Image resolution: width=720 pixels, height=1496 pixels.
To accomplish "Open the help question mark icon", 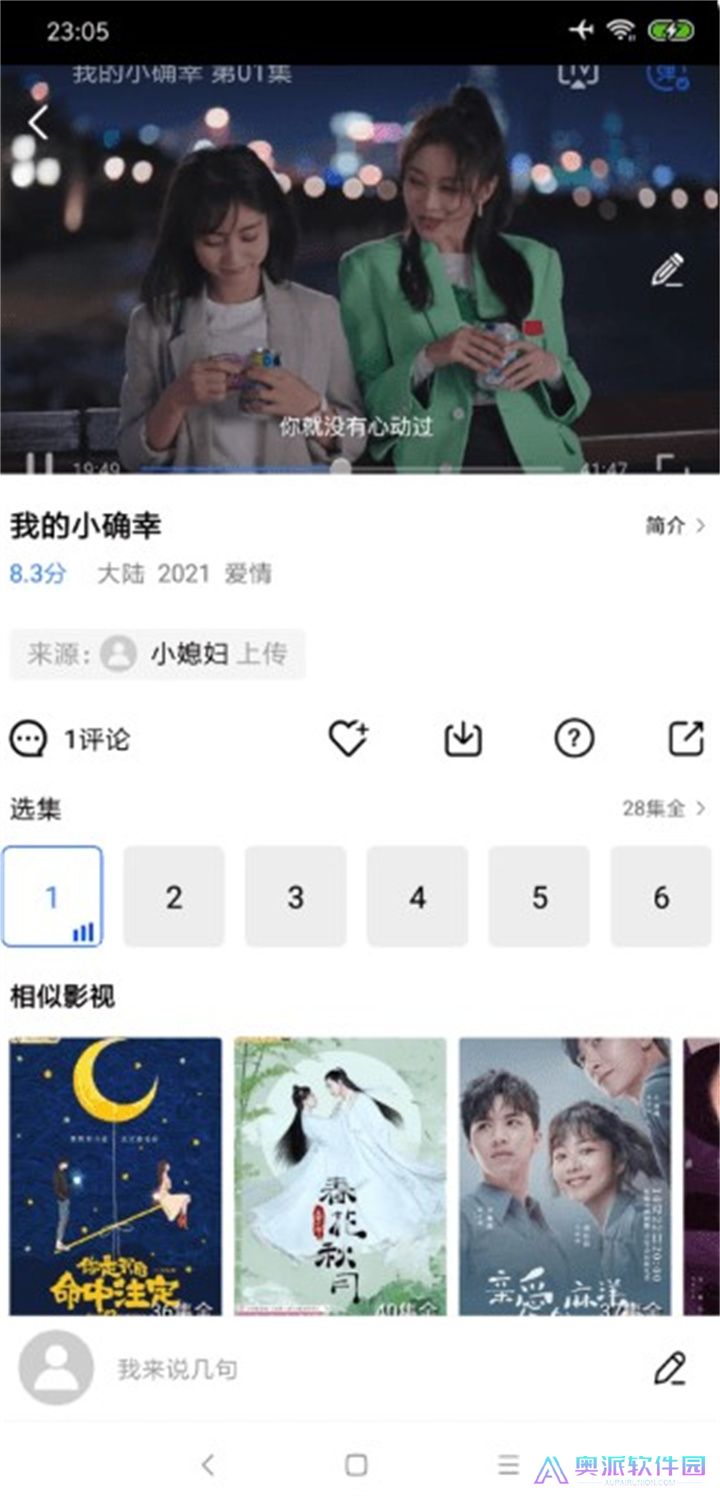I will coord(574,740).
